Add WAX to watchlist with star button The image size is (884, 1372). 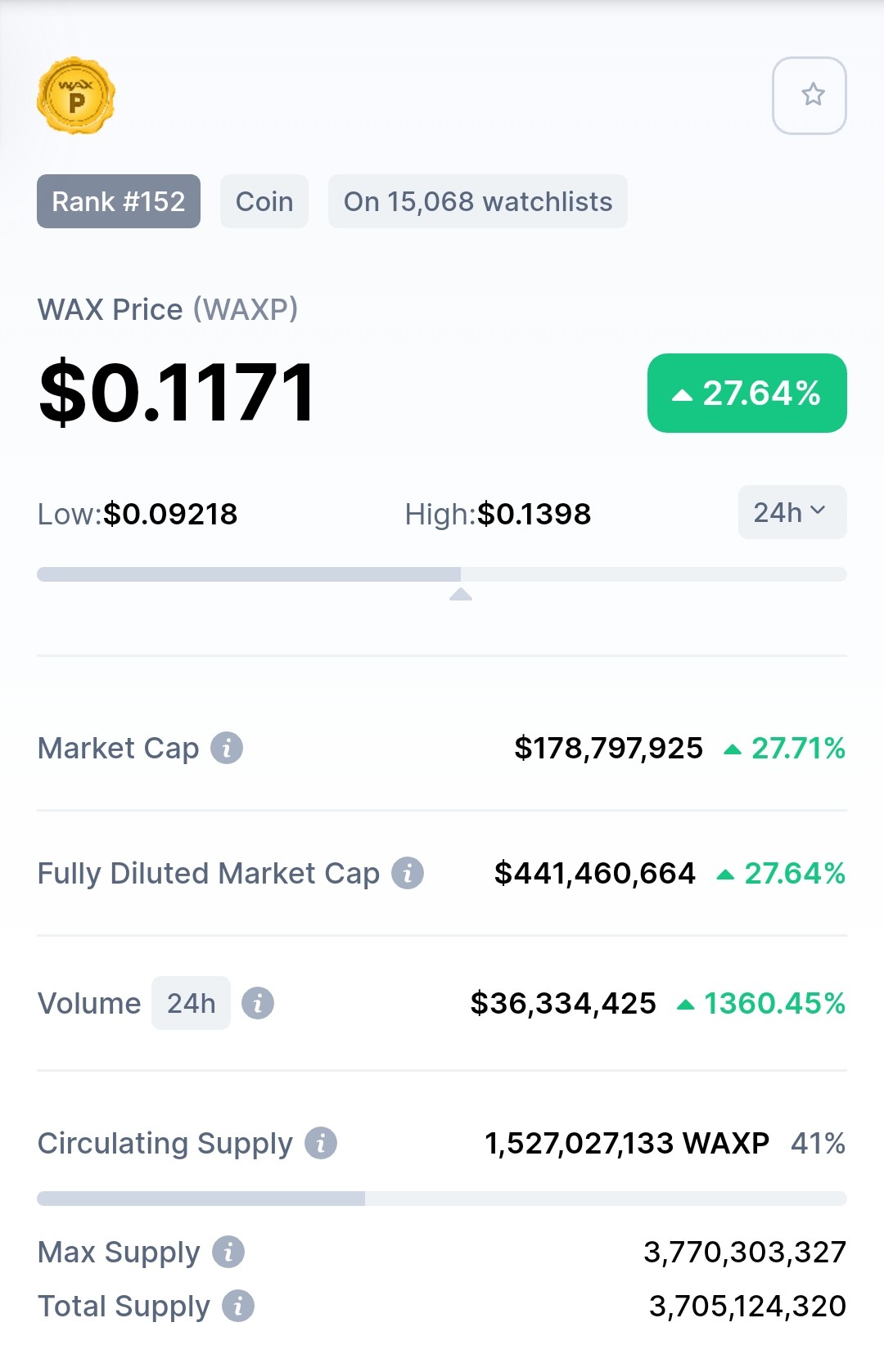point(809,96)
